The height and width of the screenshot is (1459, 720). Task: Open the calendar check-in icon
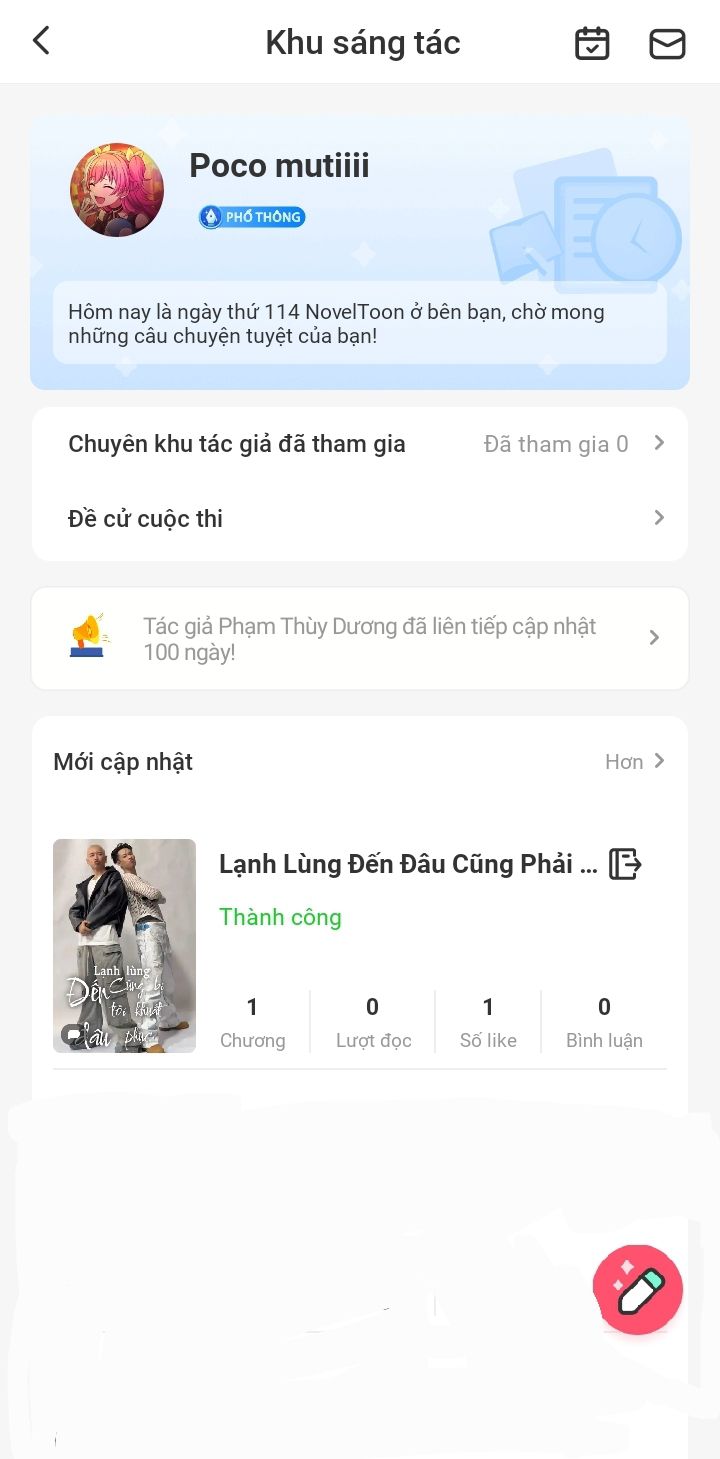(592, 43)
